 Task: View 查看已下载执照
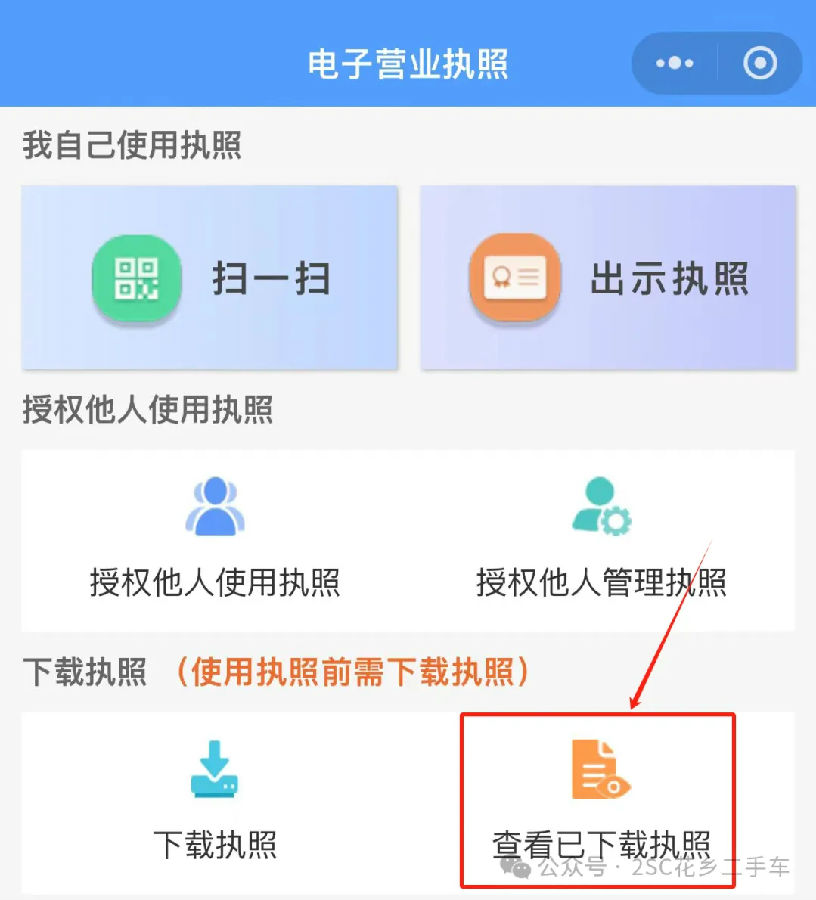click(x=599, y=800)
